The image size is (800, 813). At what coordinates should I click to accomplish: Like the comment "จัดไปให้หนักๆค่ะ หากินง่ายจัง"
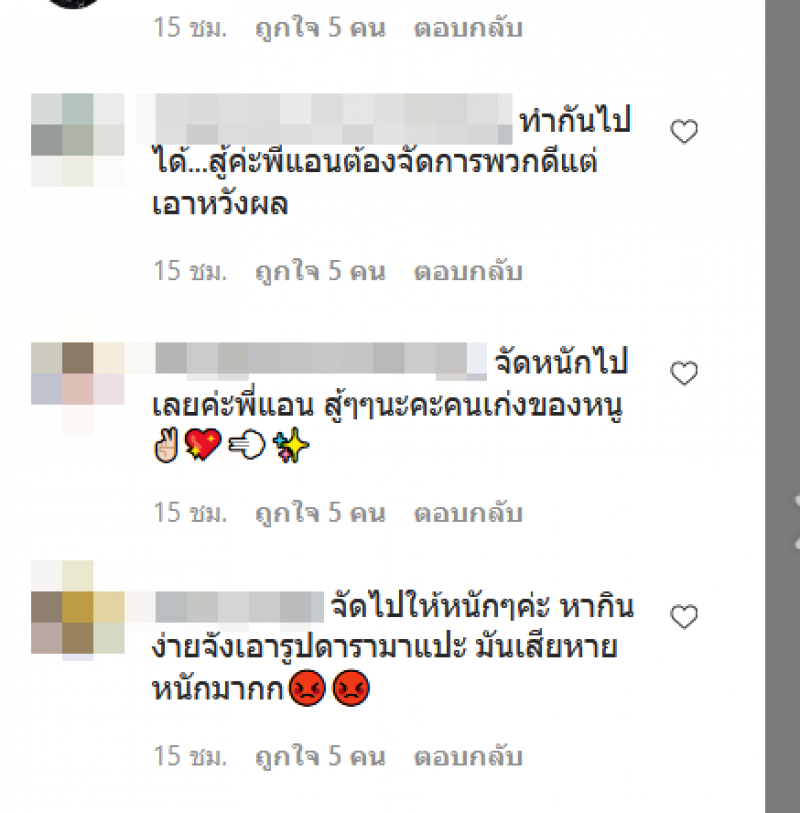684,617
